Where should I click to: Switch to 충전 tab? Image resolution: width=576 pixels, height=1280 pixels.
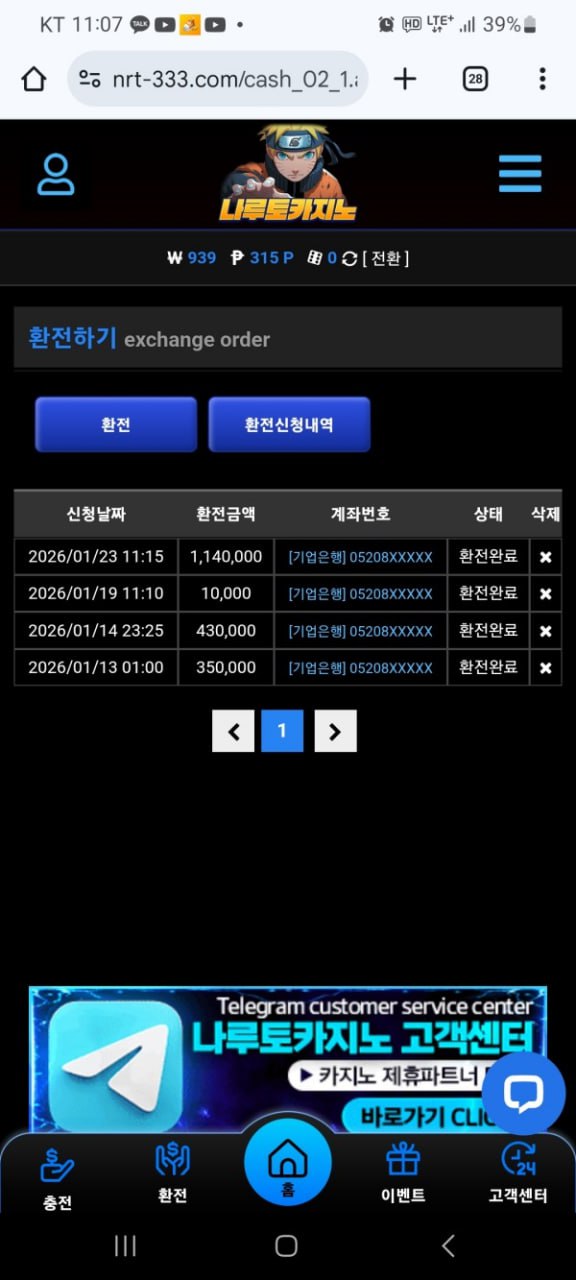tap(57, 1178)
